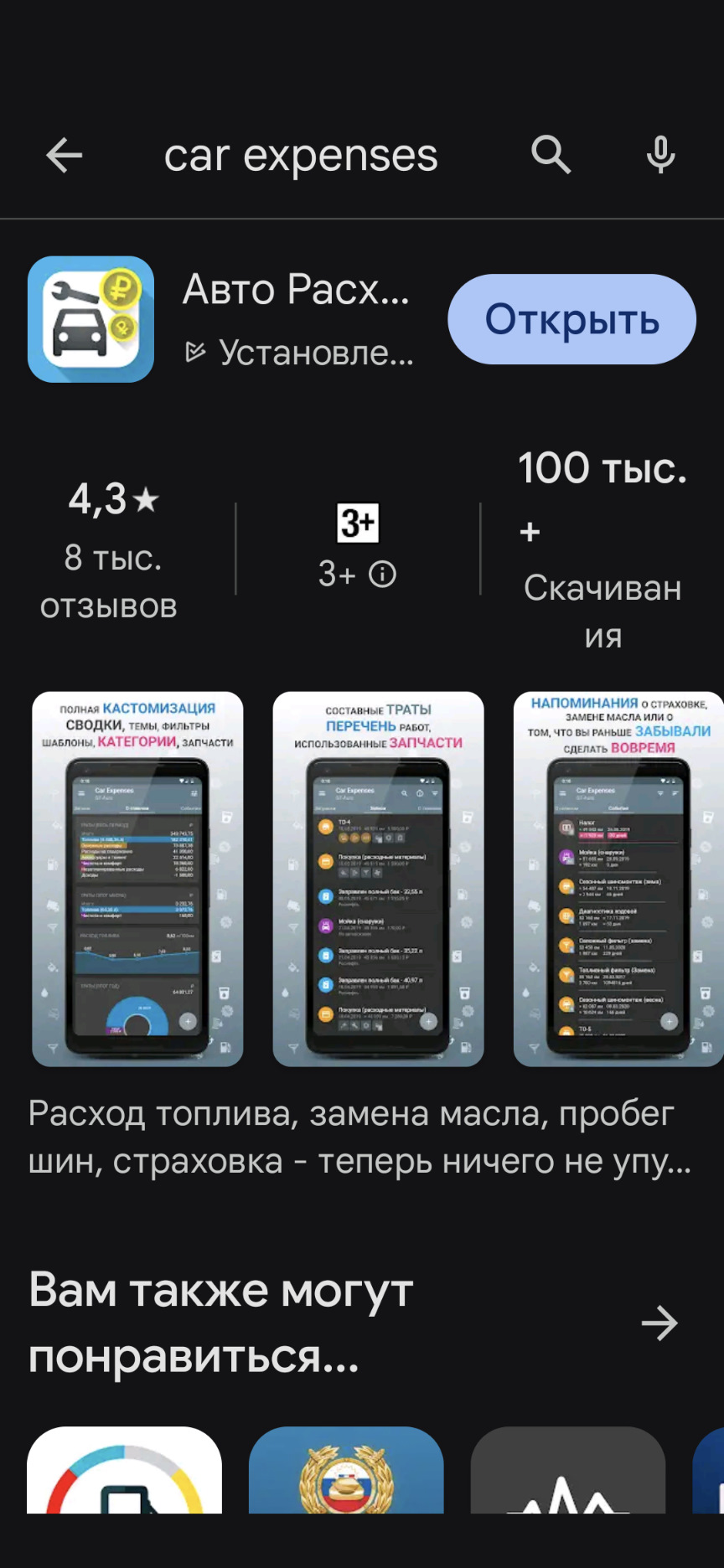Expand 'Вам также могут понравиться' arrow
Screen dimensions: 724x1568
tap(659, 1323)
